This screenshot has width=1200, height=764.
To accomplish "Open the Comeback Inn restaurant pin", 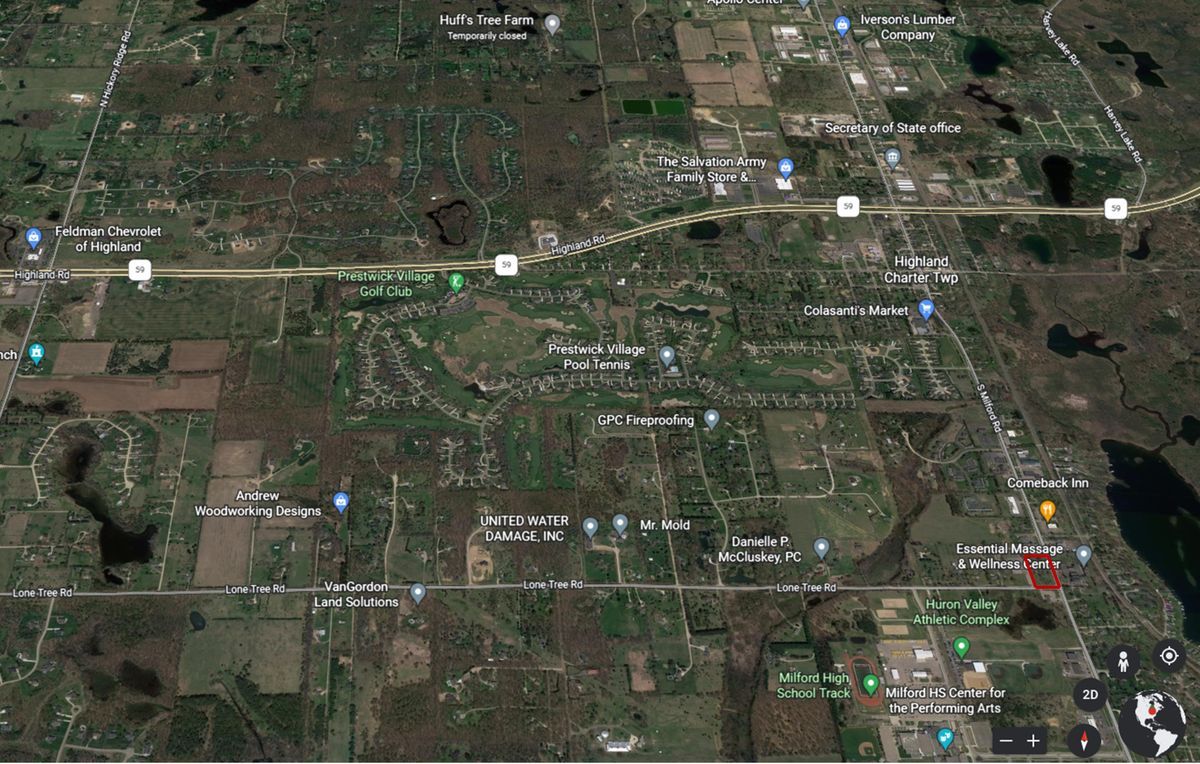I will (1048, 509).
